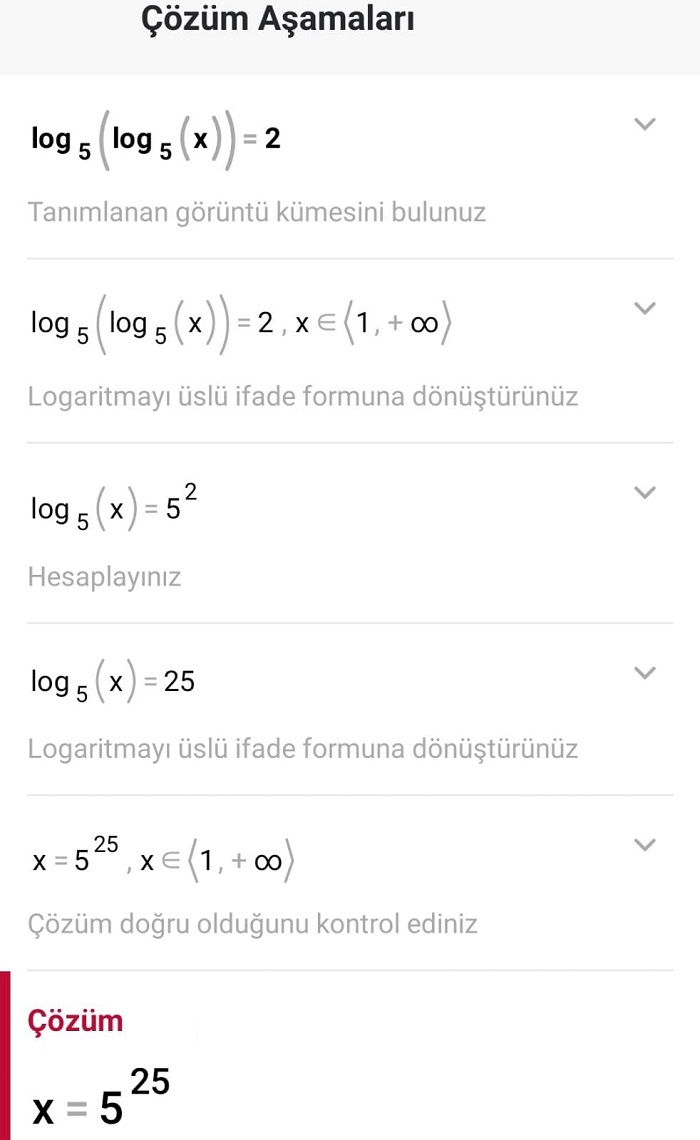
Task: Expand the step showing log₅(x) = 25
Action: click(x=645, y=672)
